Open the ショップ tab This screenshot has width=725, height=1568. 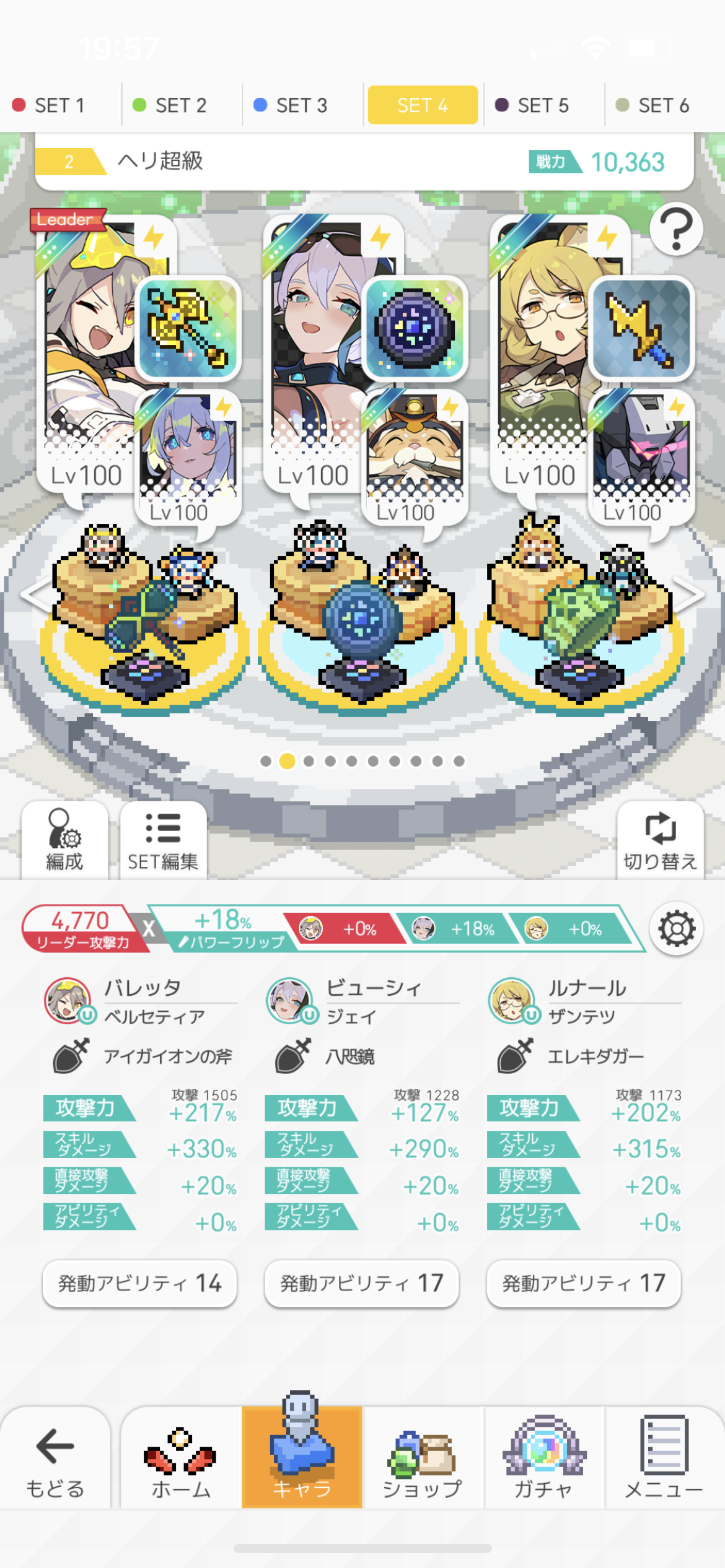(422, 1463)
